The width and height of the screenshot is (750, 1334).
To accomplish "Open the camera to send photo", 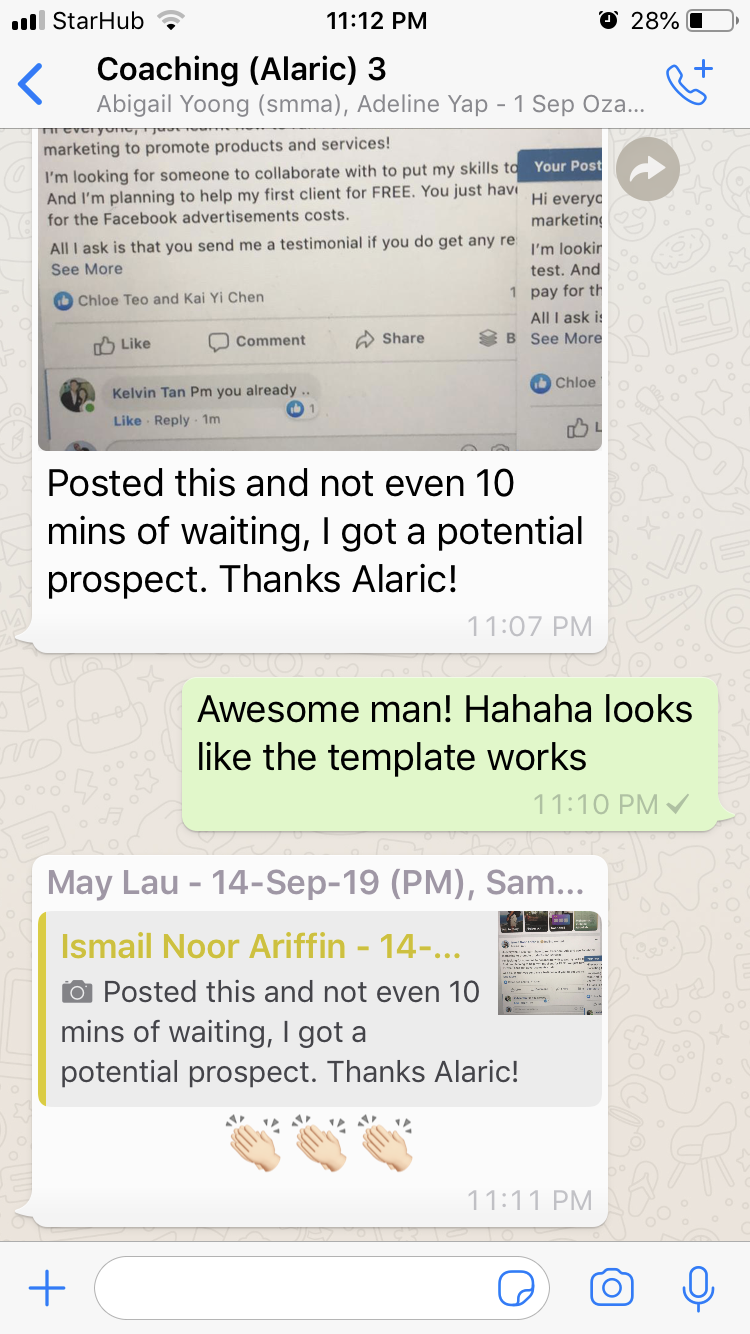I will tap(612, 1289).
